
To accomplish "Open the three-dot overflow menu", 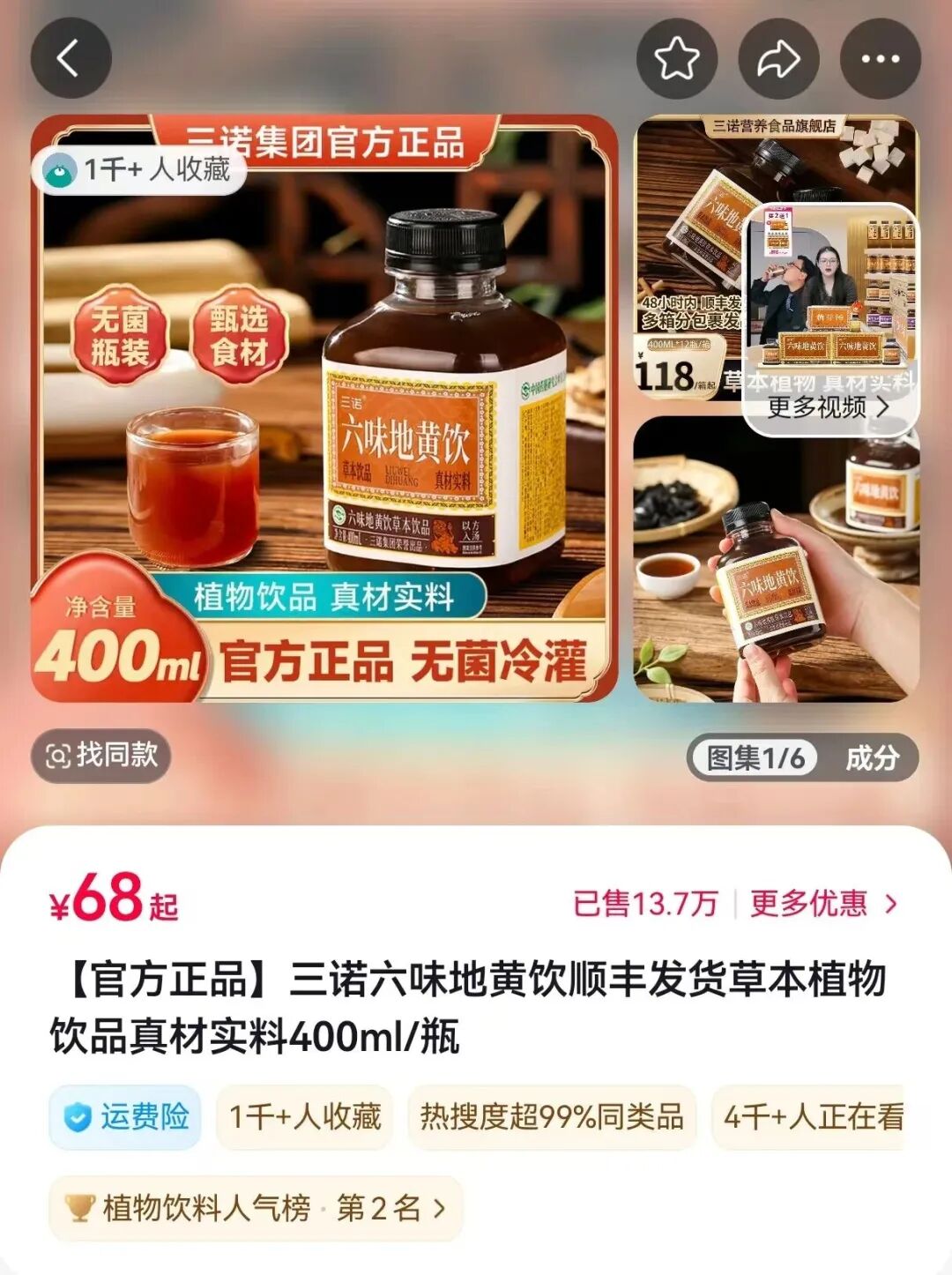I will tap(880, 59).
